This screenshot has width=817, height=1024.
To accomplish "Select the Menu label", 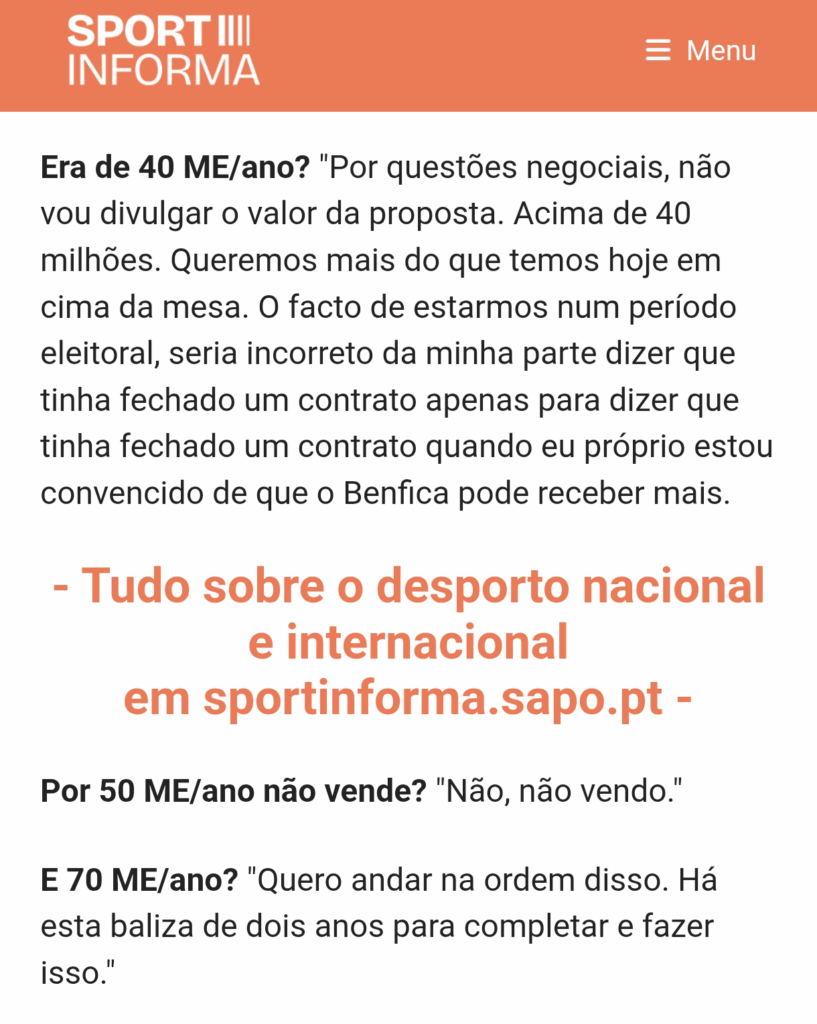I will [x=720, y=49].
